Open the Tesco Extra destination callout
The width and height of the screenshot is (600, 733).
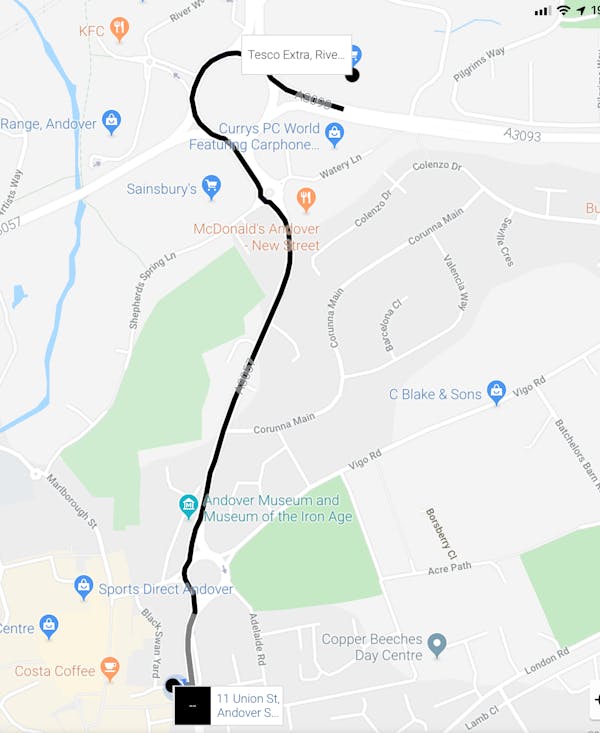click(x=296, y=55)
